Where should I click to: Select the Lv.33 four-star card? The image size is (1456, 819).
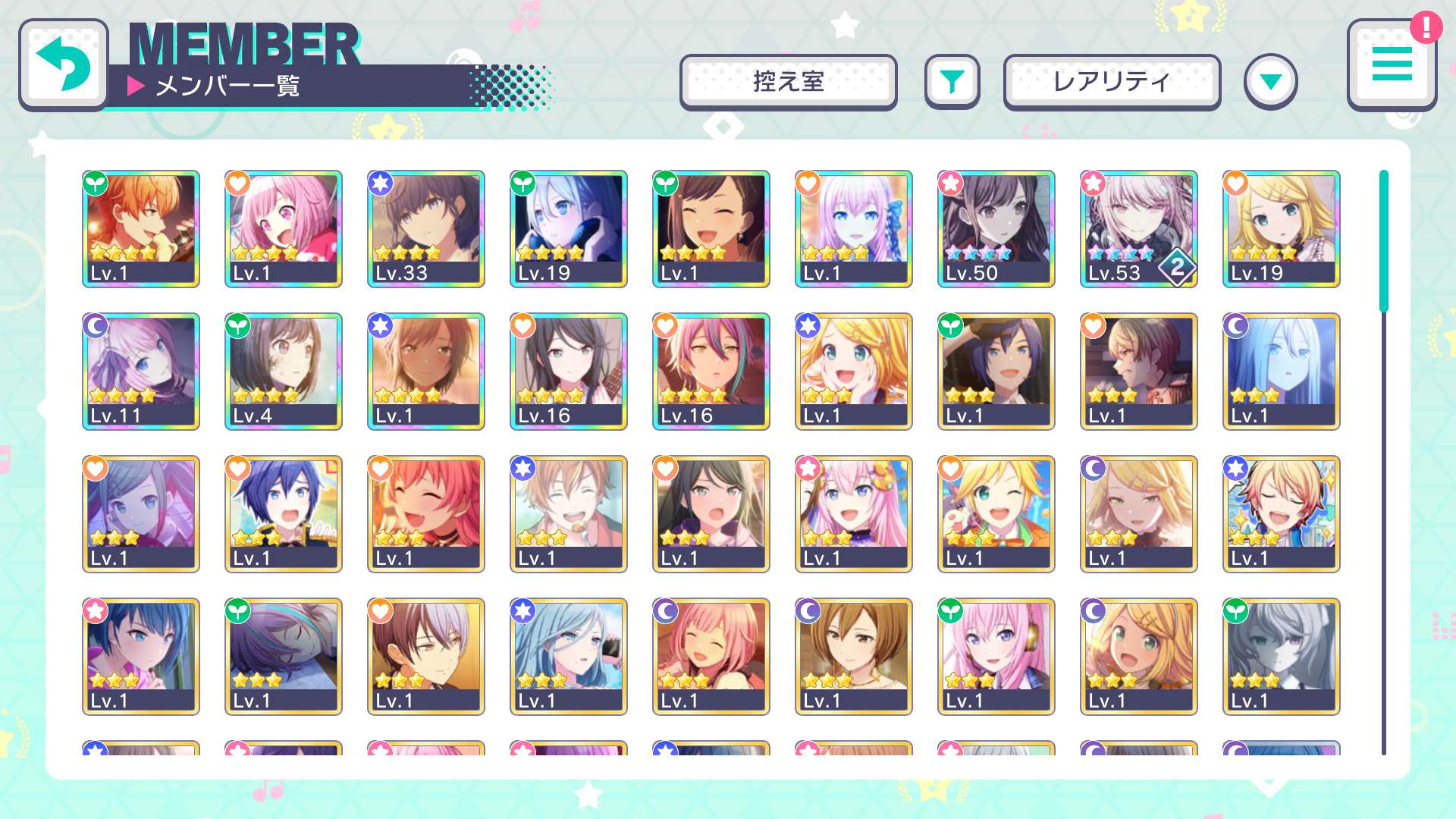[425, 228]
